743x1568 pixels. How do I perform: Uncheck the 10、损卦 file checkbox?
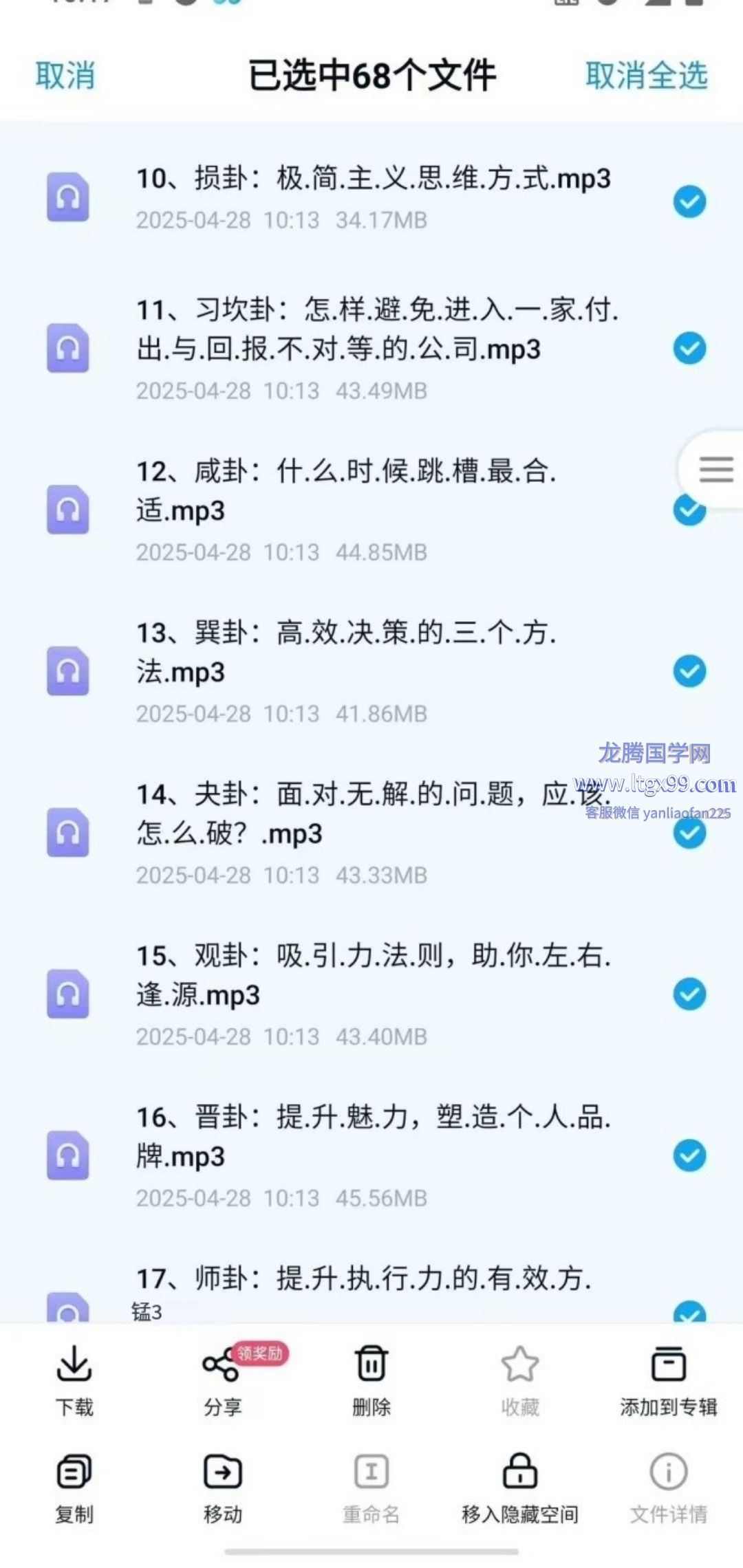click(689, 202)
